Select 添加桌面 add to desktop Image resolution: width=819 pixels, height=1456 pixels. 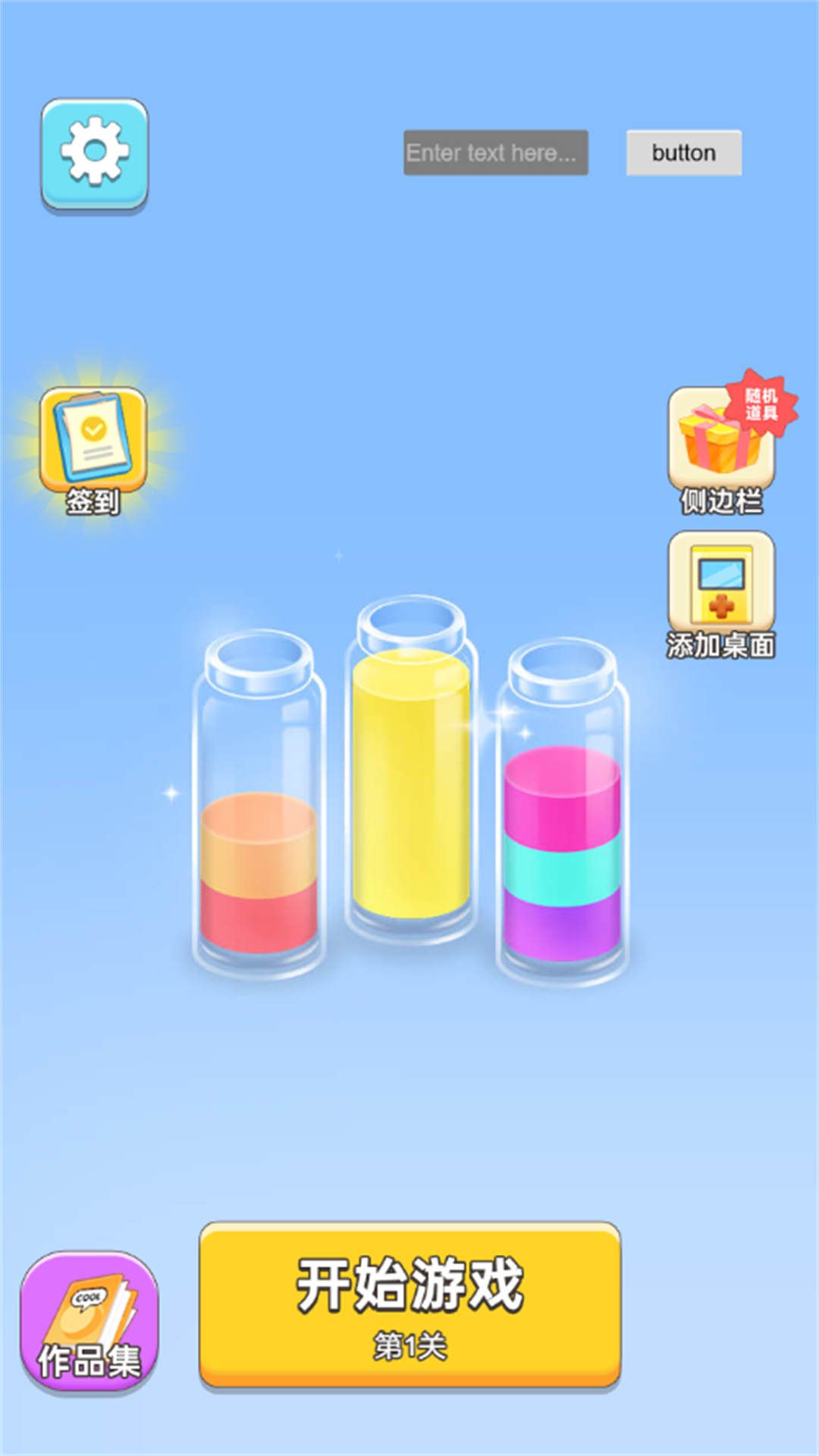[721, 593]
